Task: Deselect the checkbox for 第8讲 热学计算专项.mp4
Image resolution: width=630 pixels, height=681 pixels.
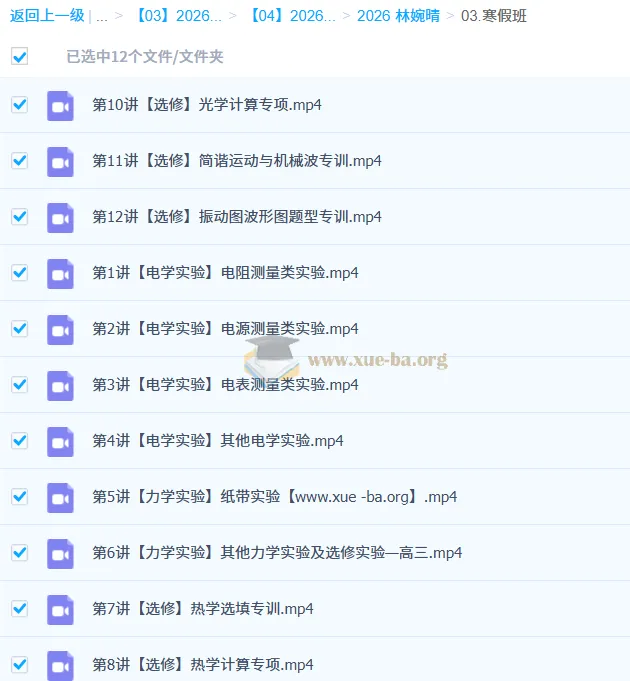Action: coord(19,664)
